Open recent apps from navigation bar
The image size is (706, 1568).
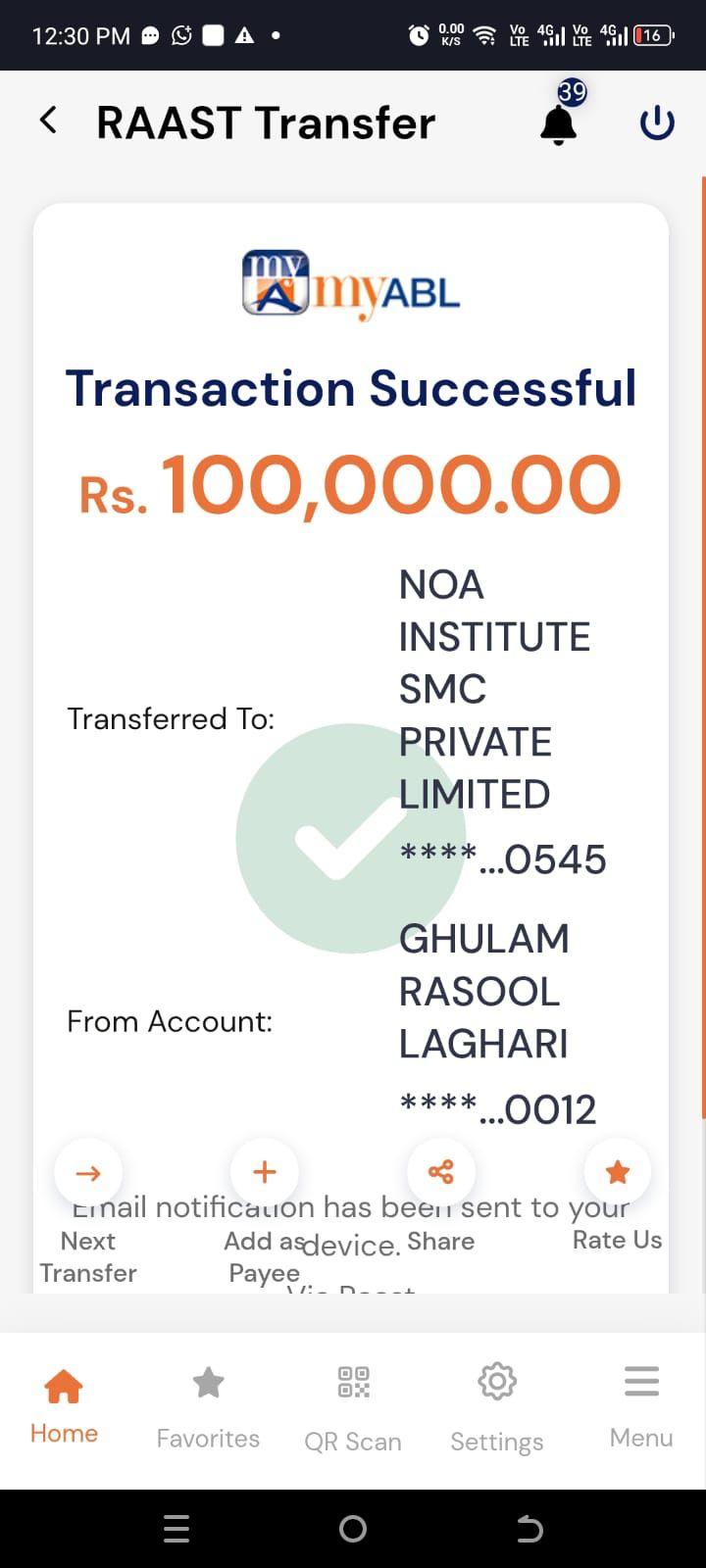(176, 1529)
